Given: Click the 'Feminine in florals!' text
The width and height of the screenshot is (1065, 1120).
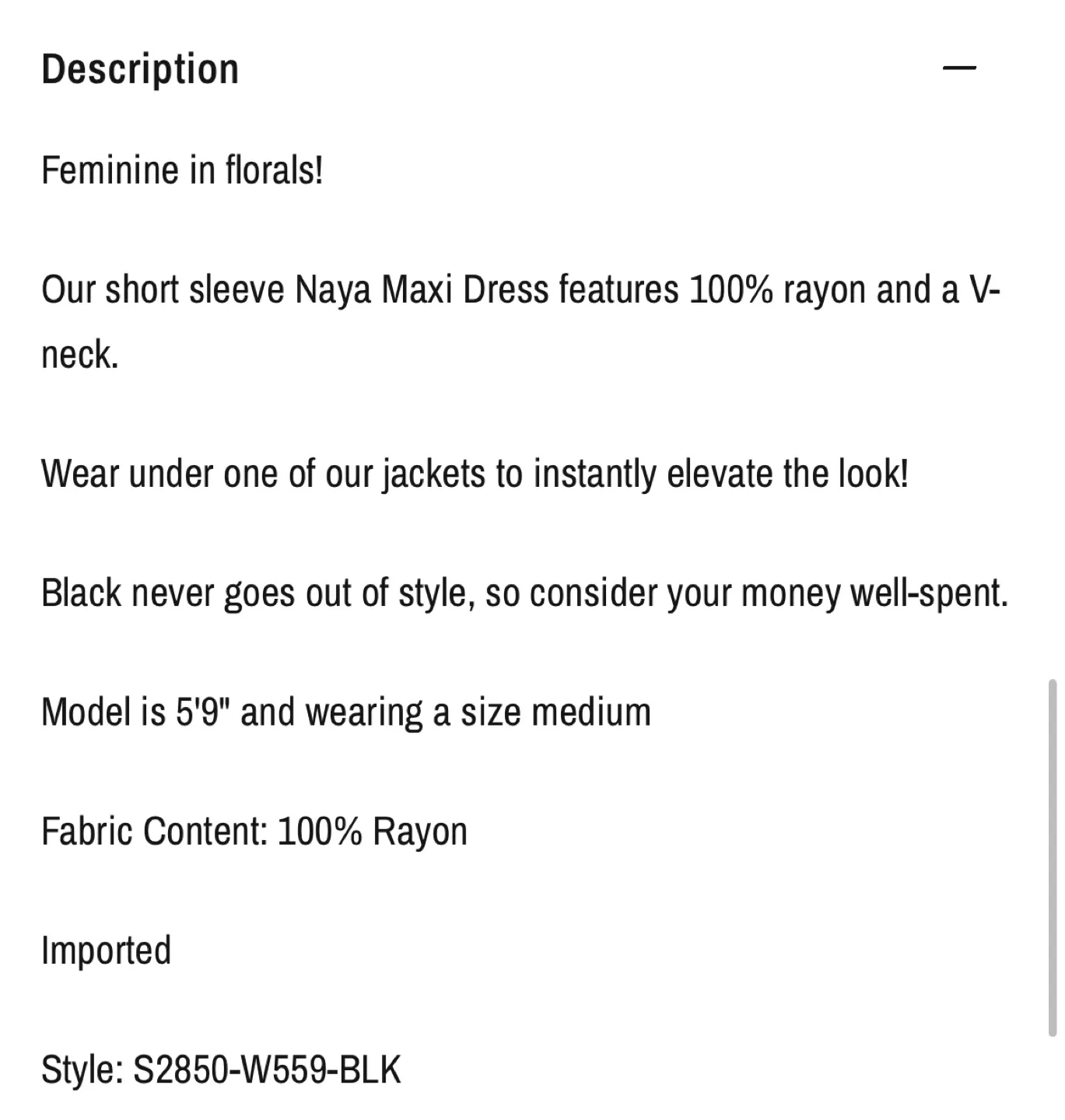Looking at the screenshot, I should coord(184,169).
